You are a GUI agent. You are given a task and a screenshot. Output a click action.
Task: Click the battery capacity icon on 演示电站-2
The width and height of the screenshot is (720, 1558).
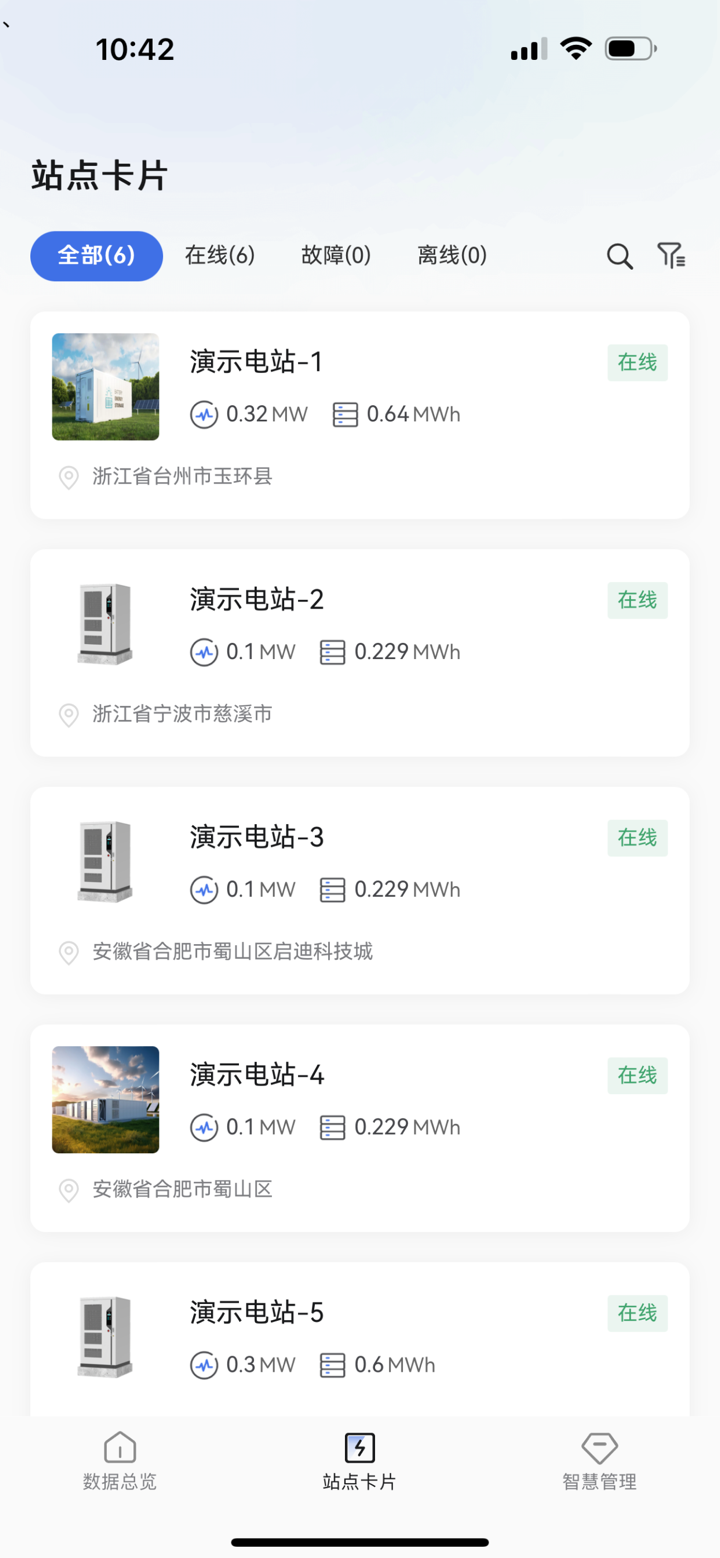(x=331, y=652)
